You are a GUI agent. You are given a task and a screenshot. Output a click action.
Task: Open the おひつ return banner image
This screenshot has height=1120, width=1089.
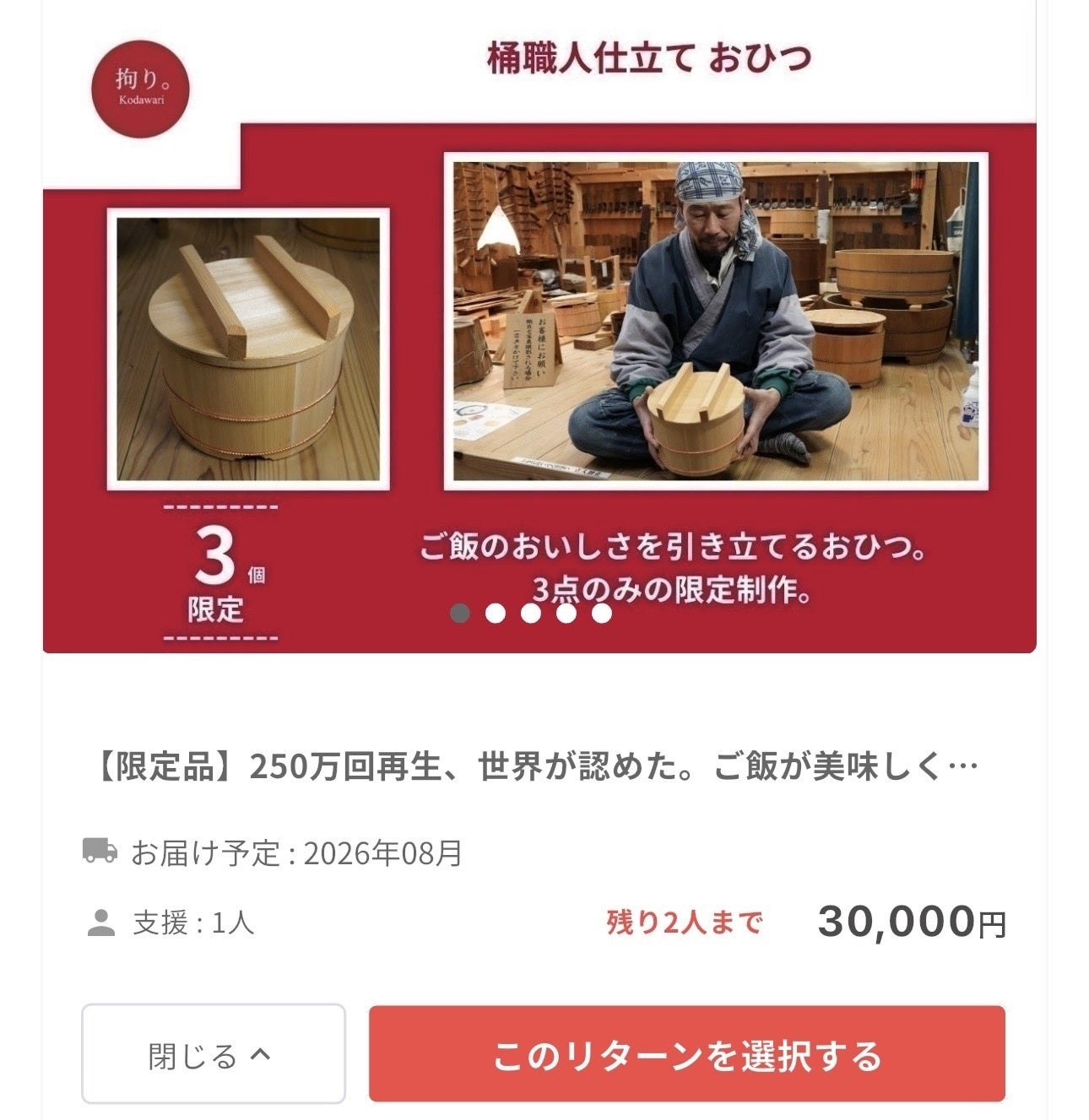[x=540, y=338]
